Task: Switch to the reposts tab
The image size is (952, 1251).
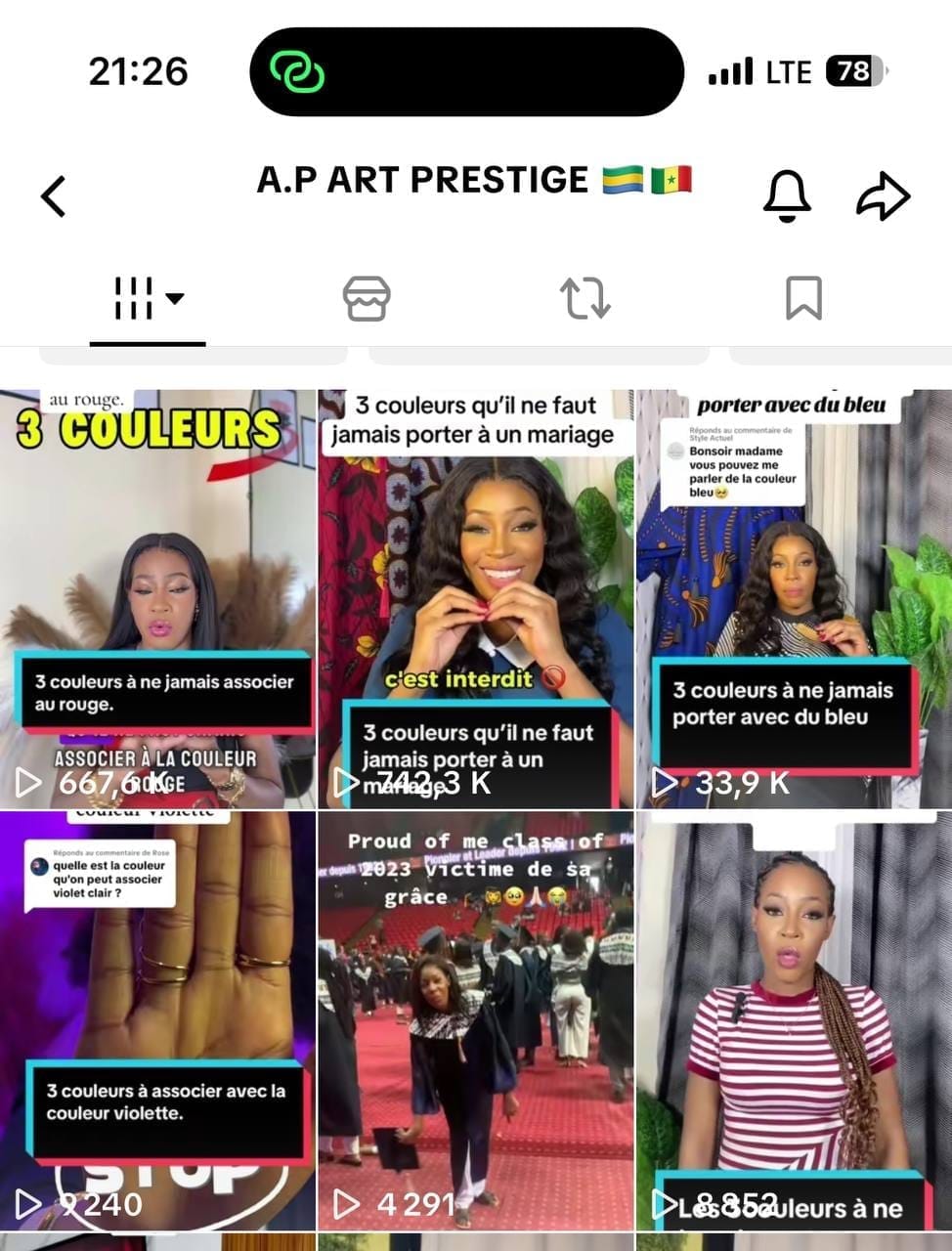Action: tap(584, 299)
